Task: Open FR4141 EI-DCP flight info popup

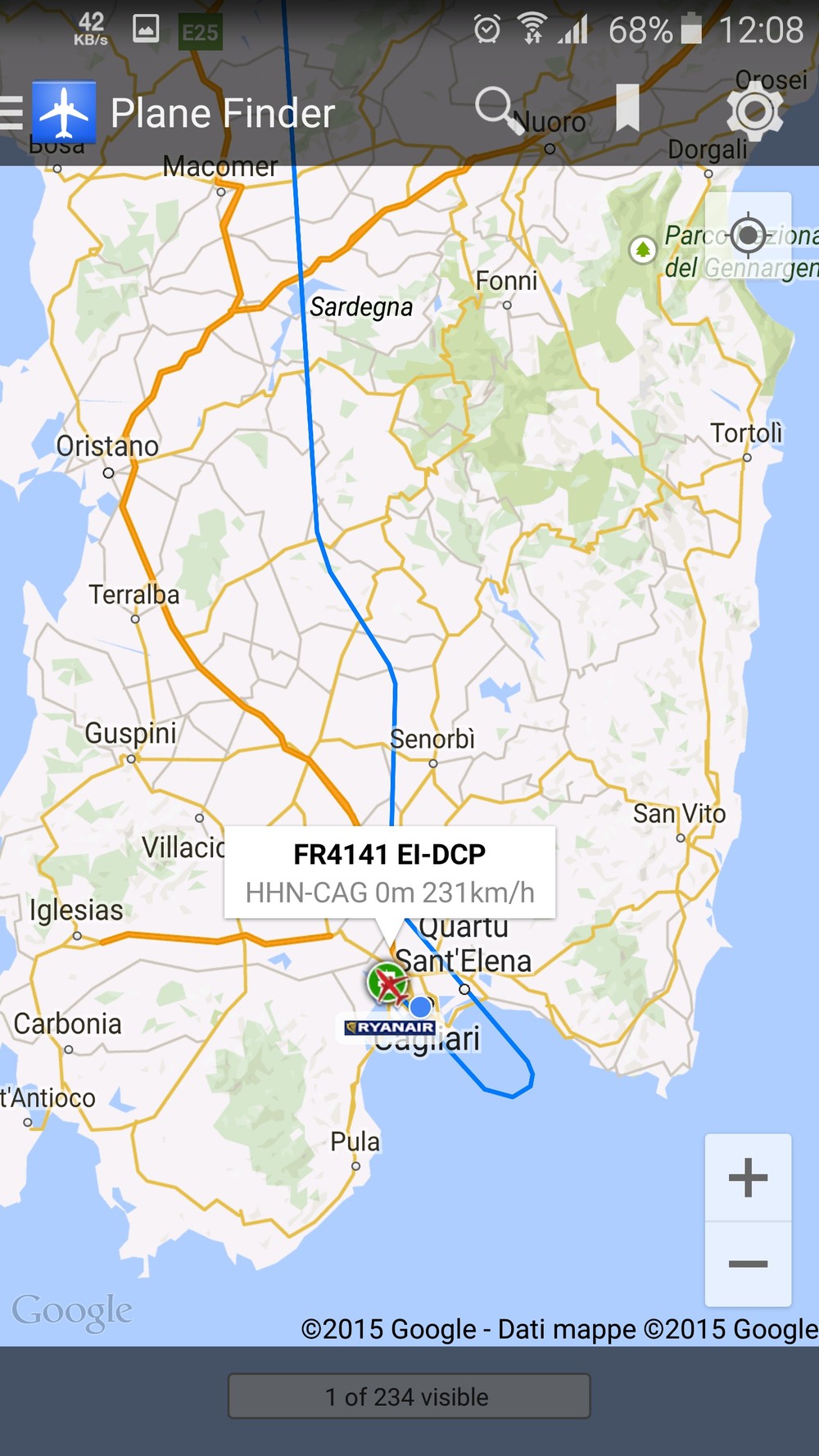Action: tap(390, 872)
